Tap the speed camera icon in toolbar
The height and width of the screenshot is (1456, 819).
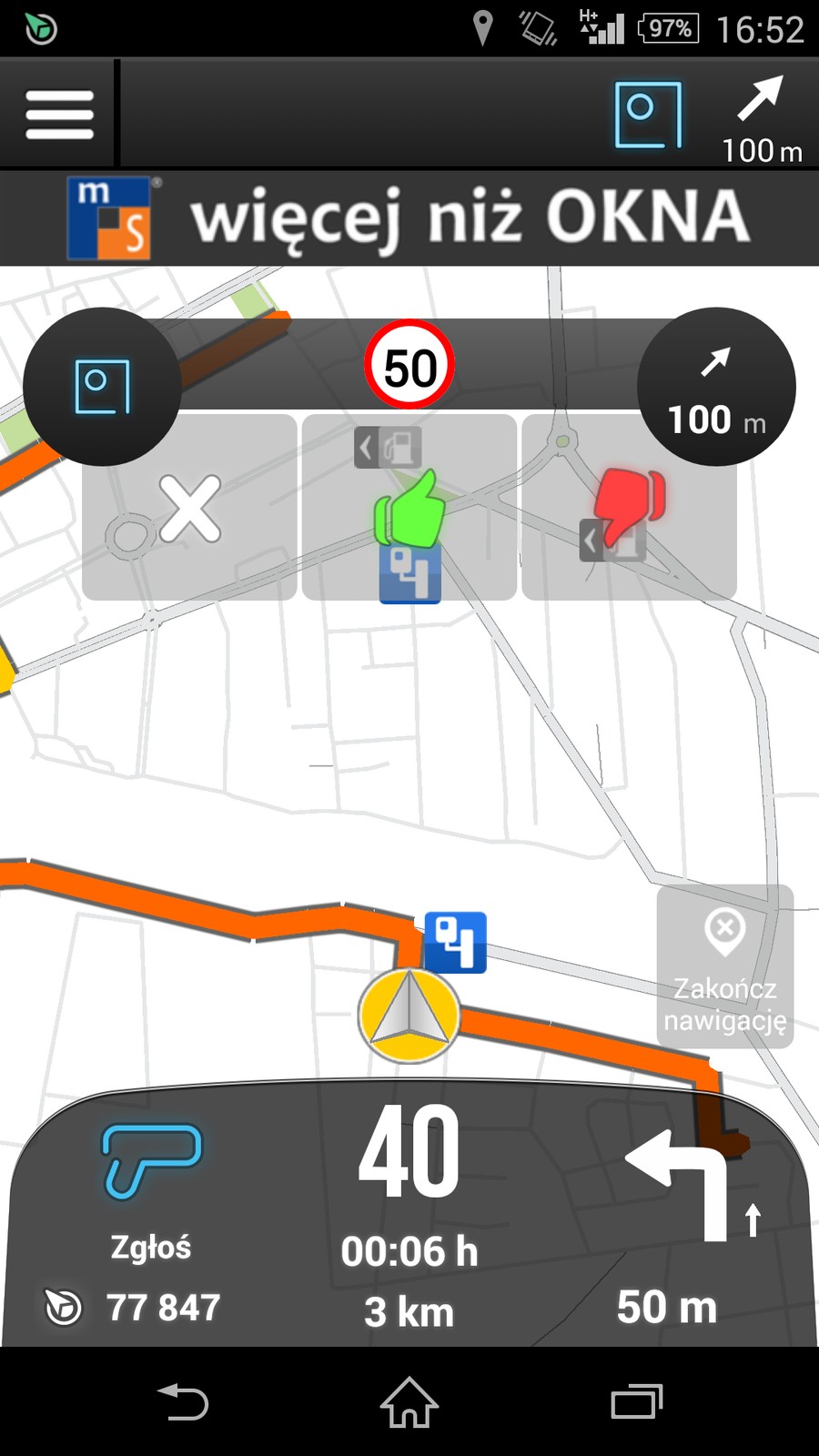(648, 115)
